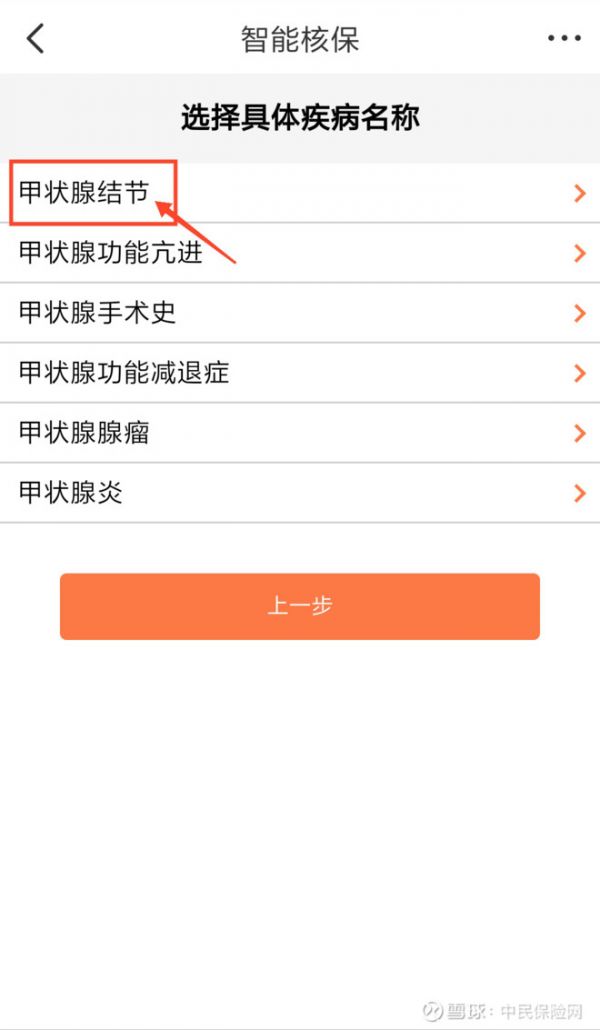
Task: Select 甲状腺结节 from the disease list
Action: pyautogui.click(x=300, y=193)
